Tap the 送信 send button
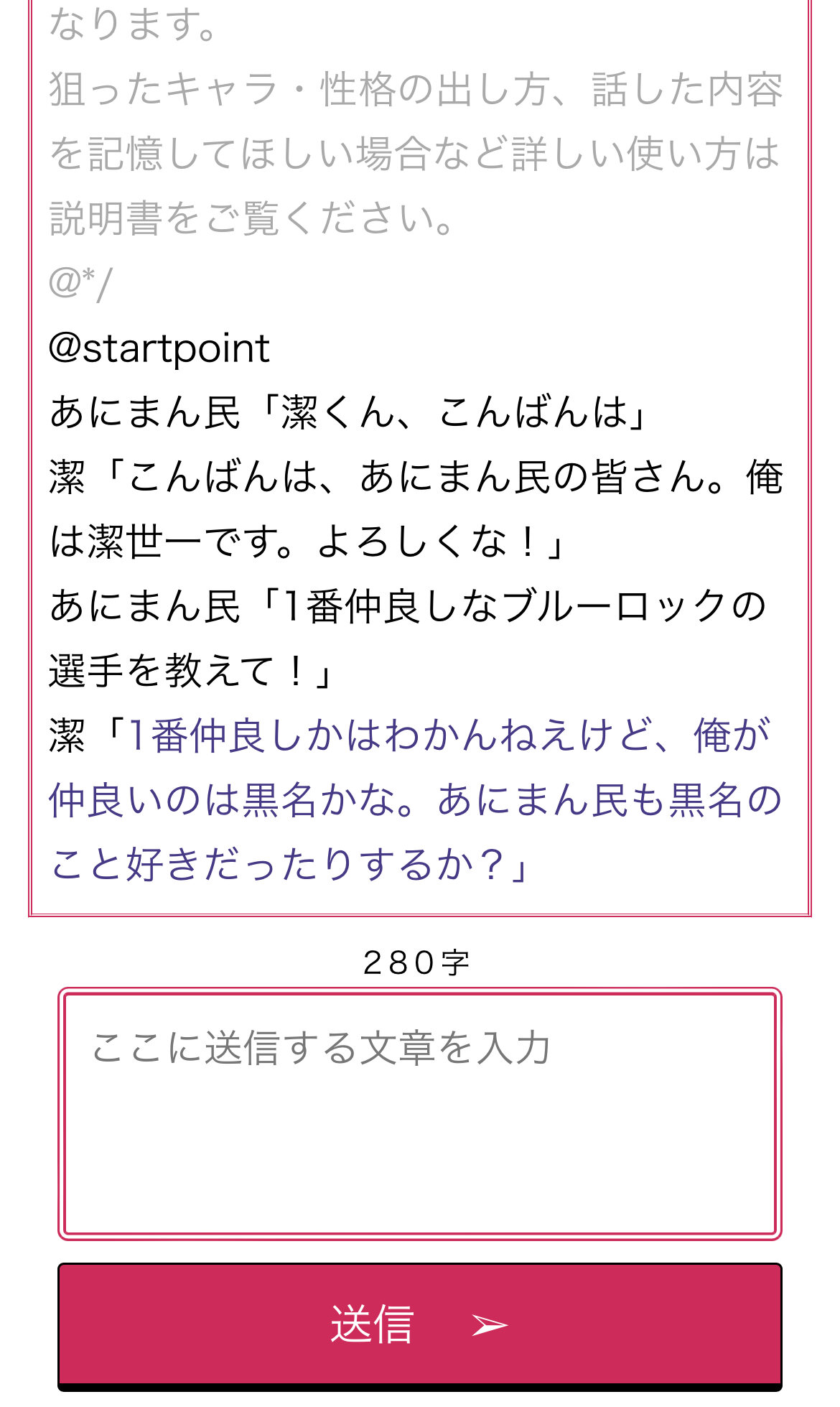The height and width of the screenshot is (1407, 840). (x=419, y=1324)
